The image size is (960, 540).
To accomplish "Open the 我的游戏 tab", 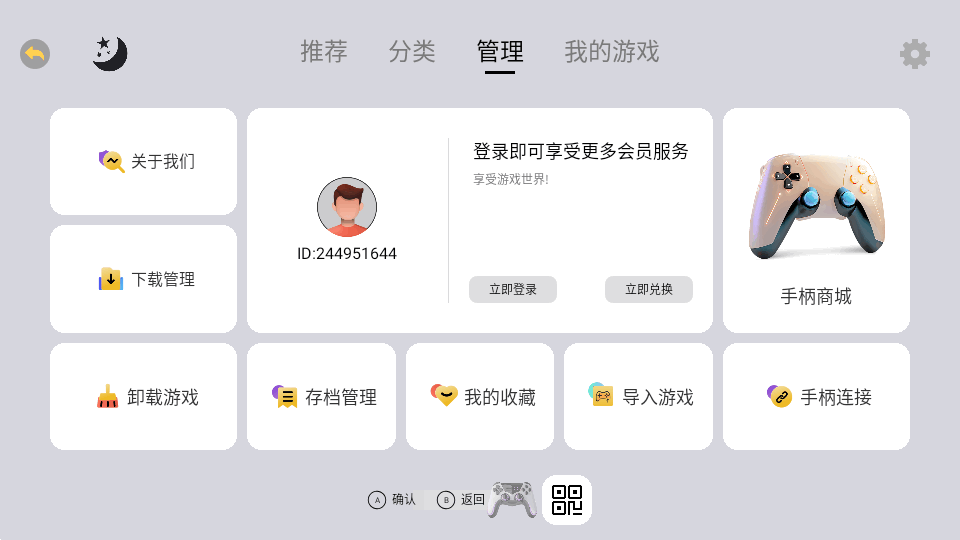I will 611,52.
